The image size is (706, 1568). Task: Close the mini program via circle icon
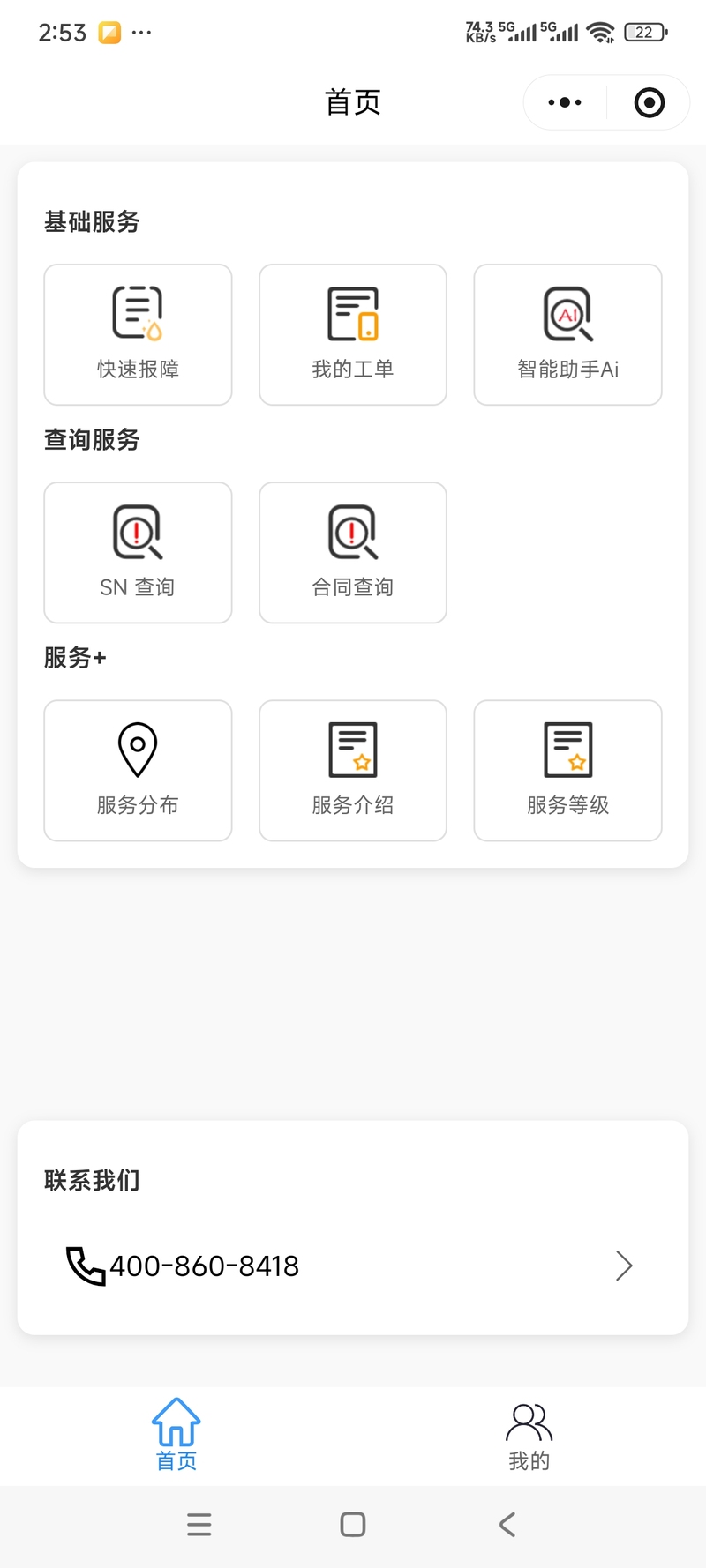(x=650, y=103)
